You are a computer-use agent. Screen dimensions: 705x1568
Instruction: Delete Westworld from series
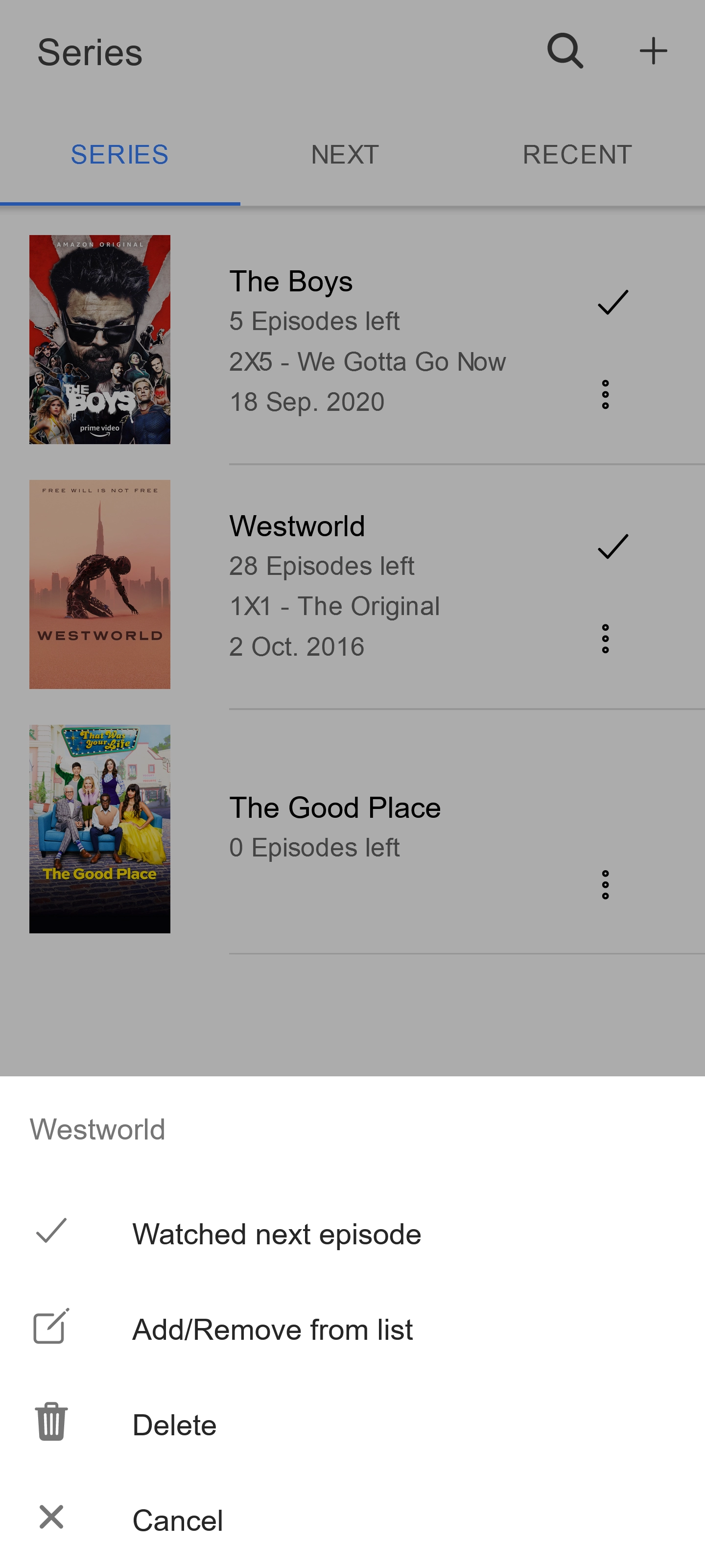pos(174,1425)
